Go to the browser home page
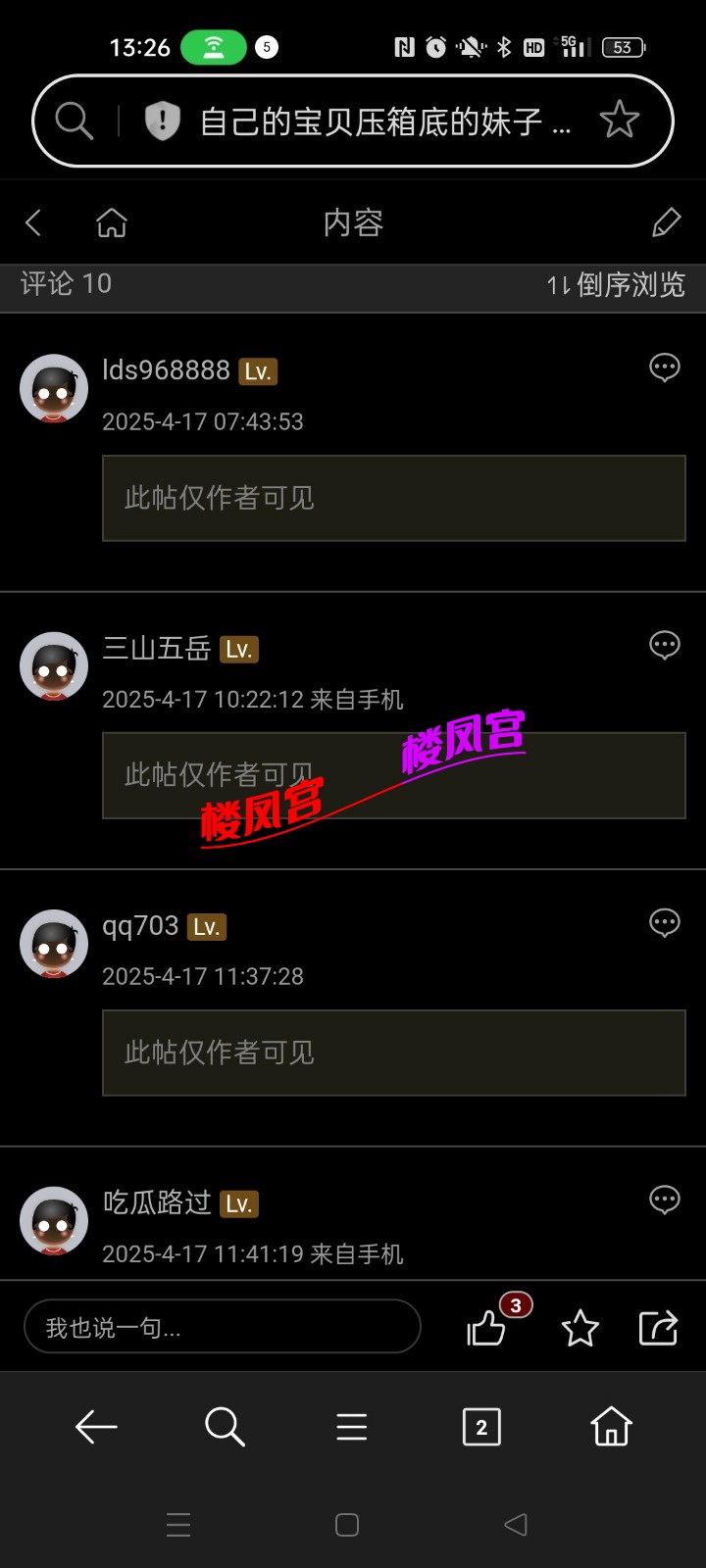 coord(611,1427)
